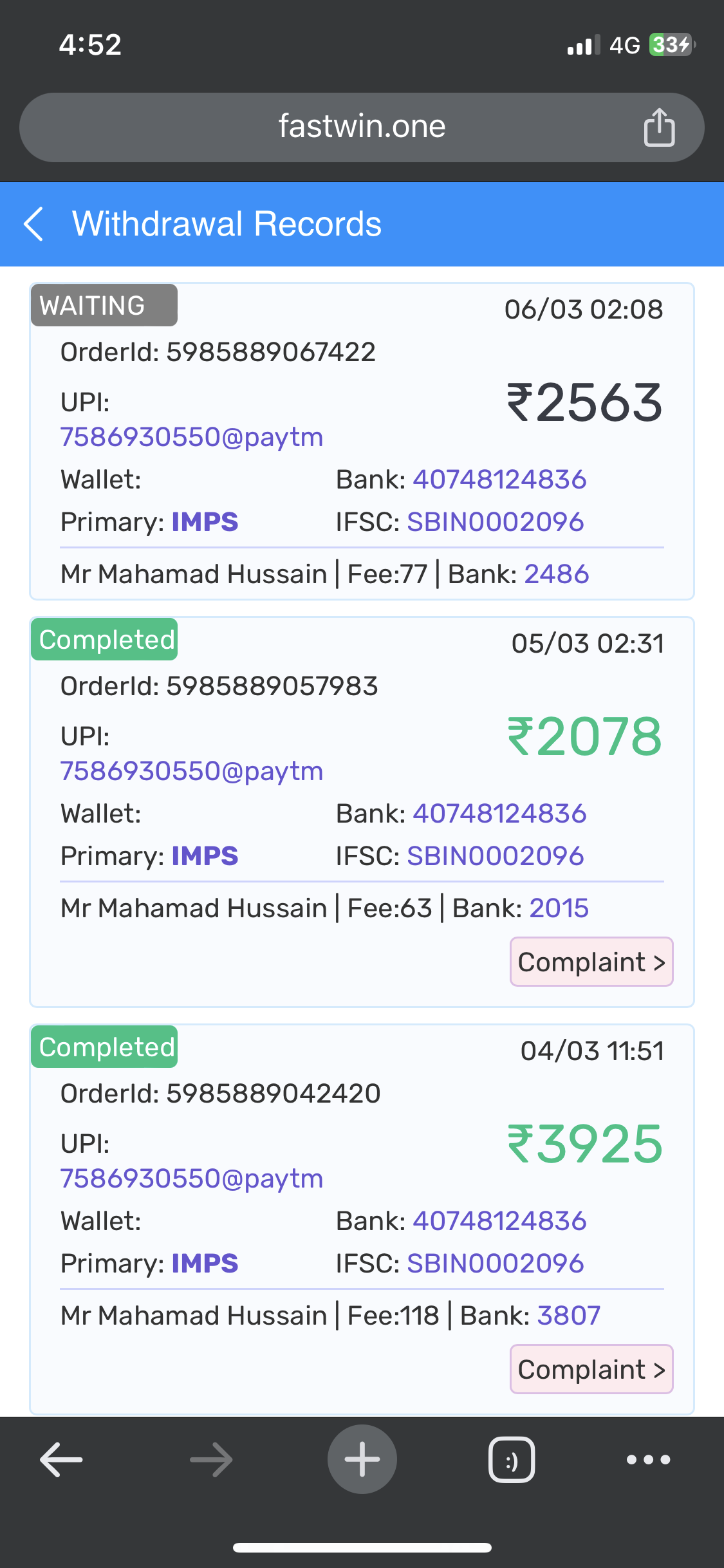Go back from Withdrawal Records
The width and height of the screenshot is (724, 1568).
(x=35, y=224)
